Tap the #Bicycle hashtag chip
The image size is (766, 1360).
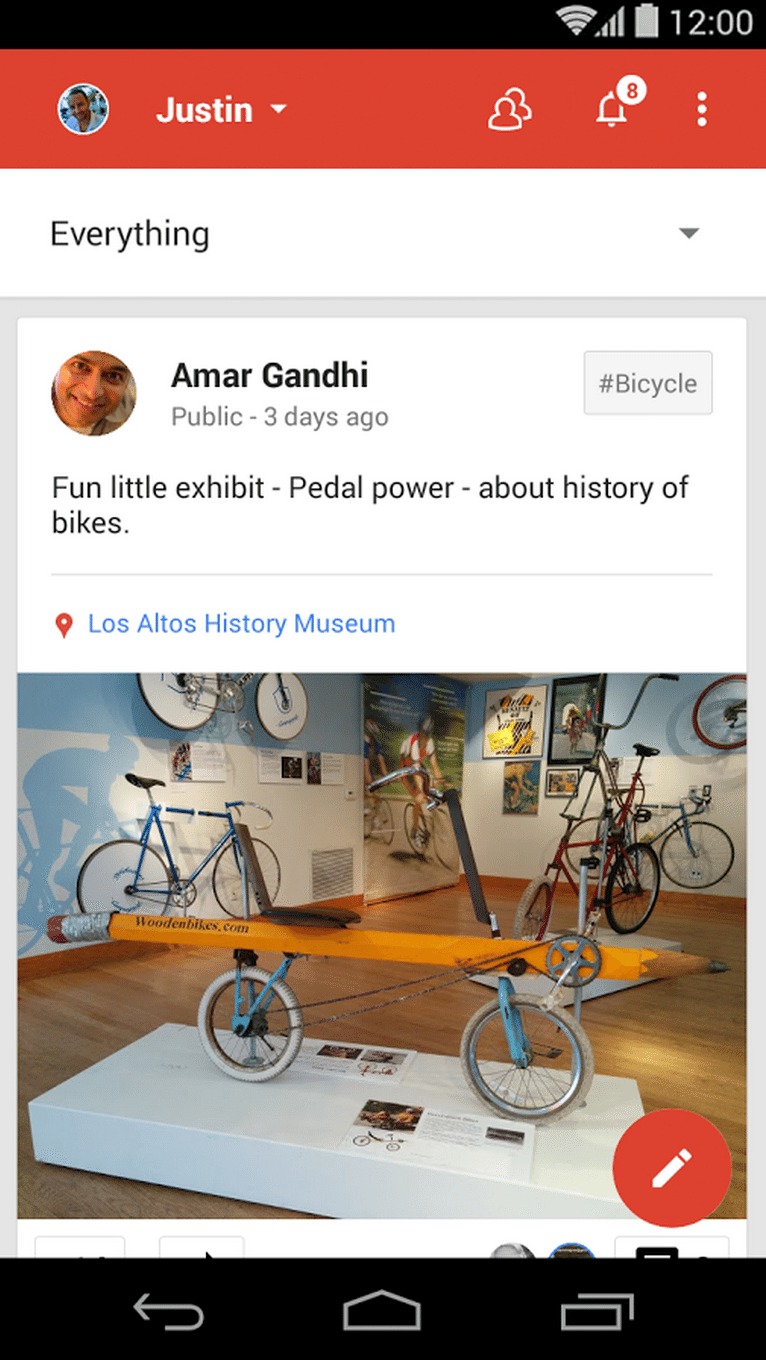point(648,383)
